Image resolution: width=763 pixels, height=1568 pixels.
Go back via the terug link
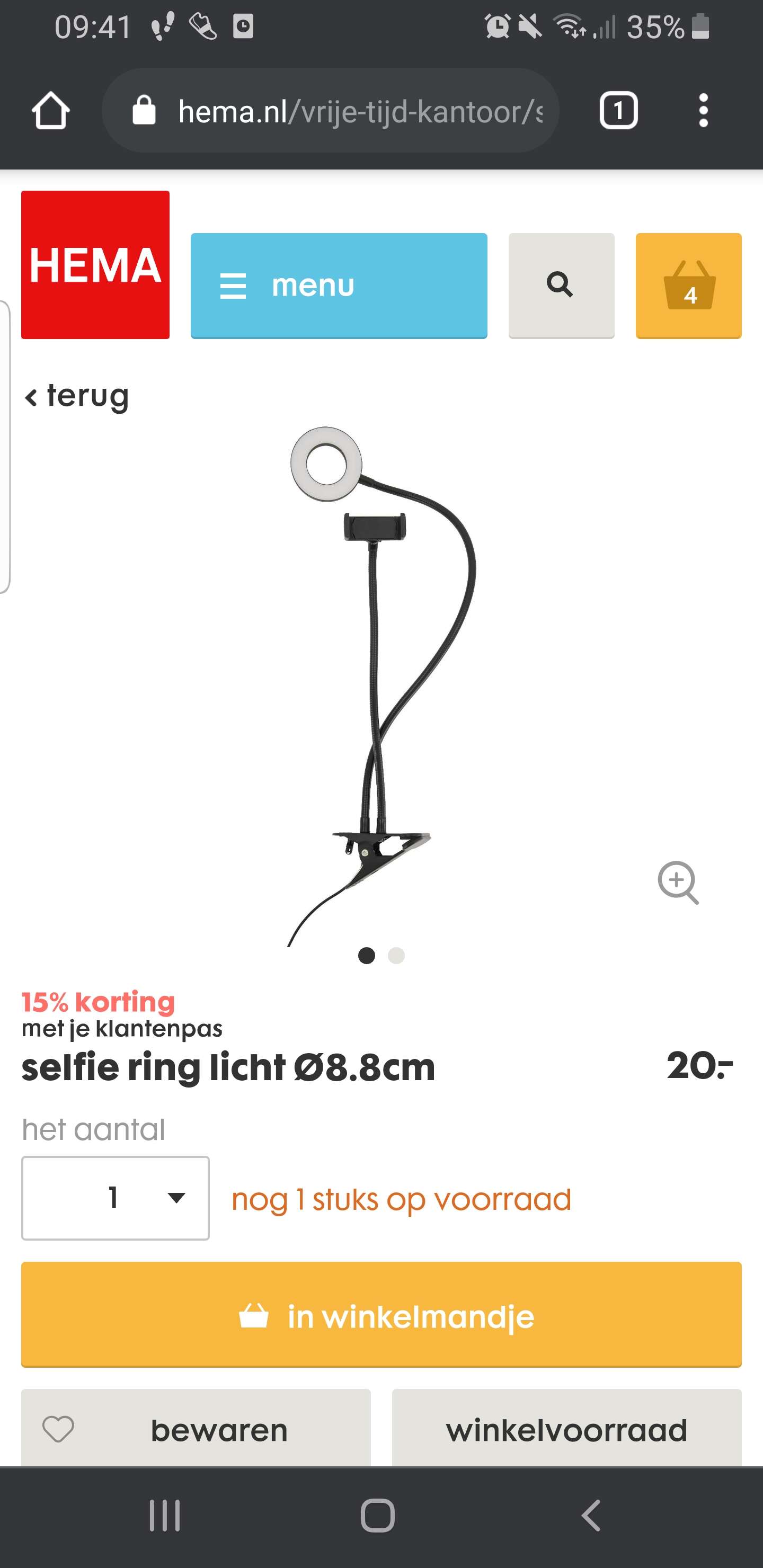point(76,396)
